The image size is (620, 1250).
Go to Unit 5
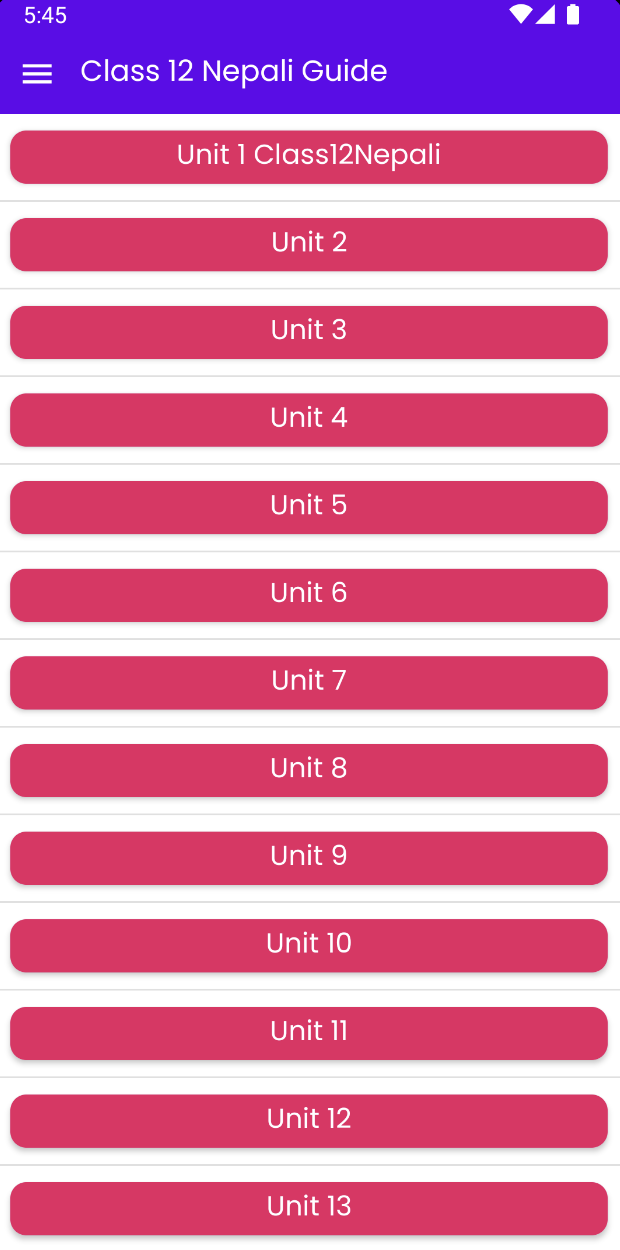click(x=309, y=507)
